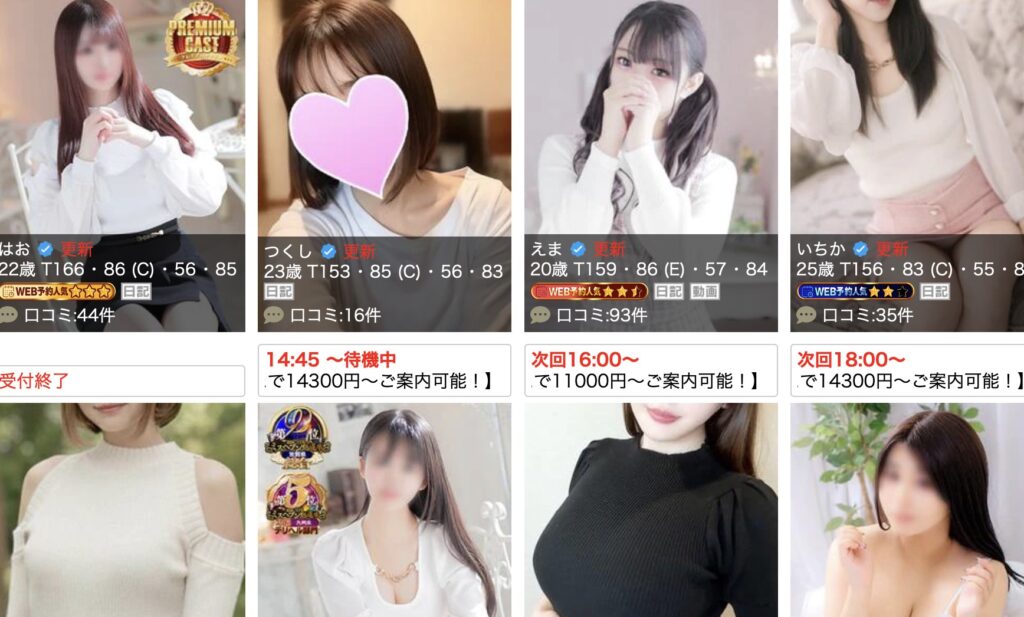Open えま's profile card
Image resolution: width=1024 pixels, height=617 pixels.
[651, 130]
